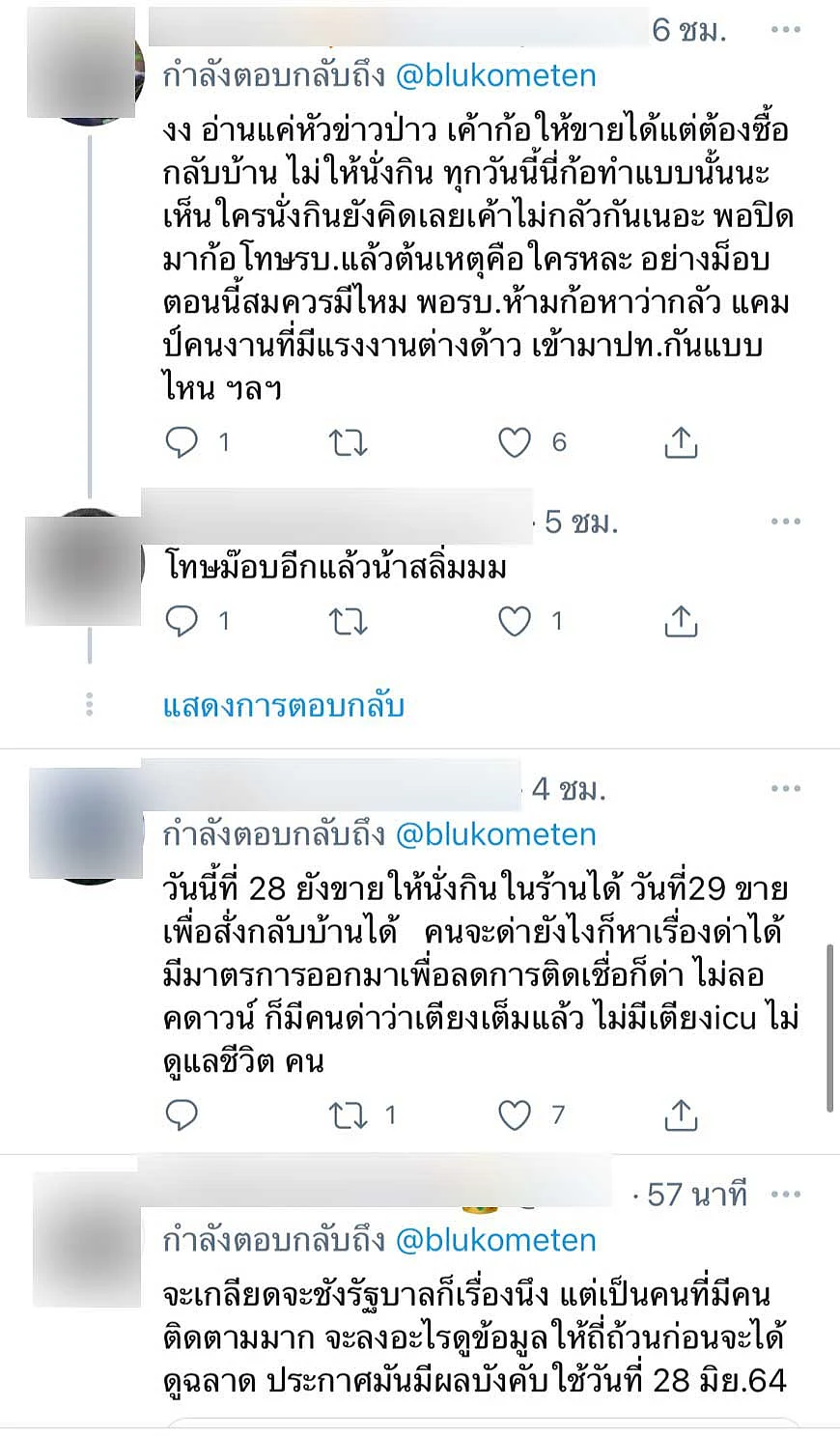The image size is (840, 1436).
Task: Retweet the tweet posted 4 ชม. ago
Action: click(x=348, y=1115)
